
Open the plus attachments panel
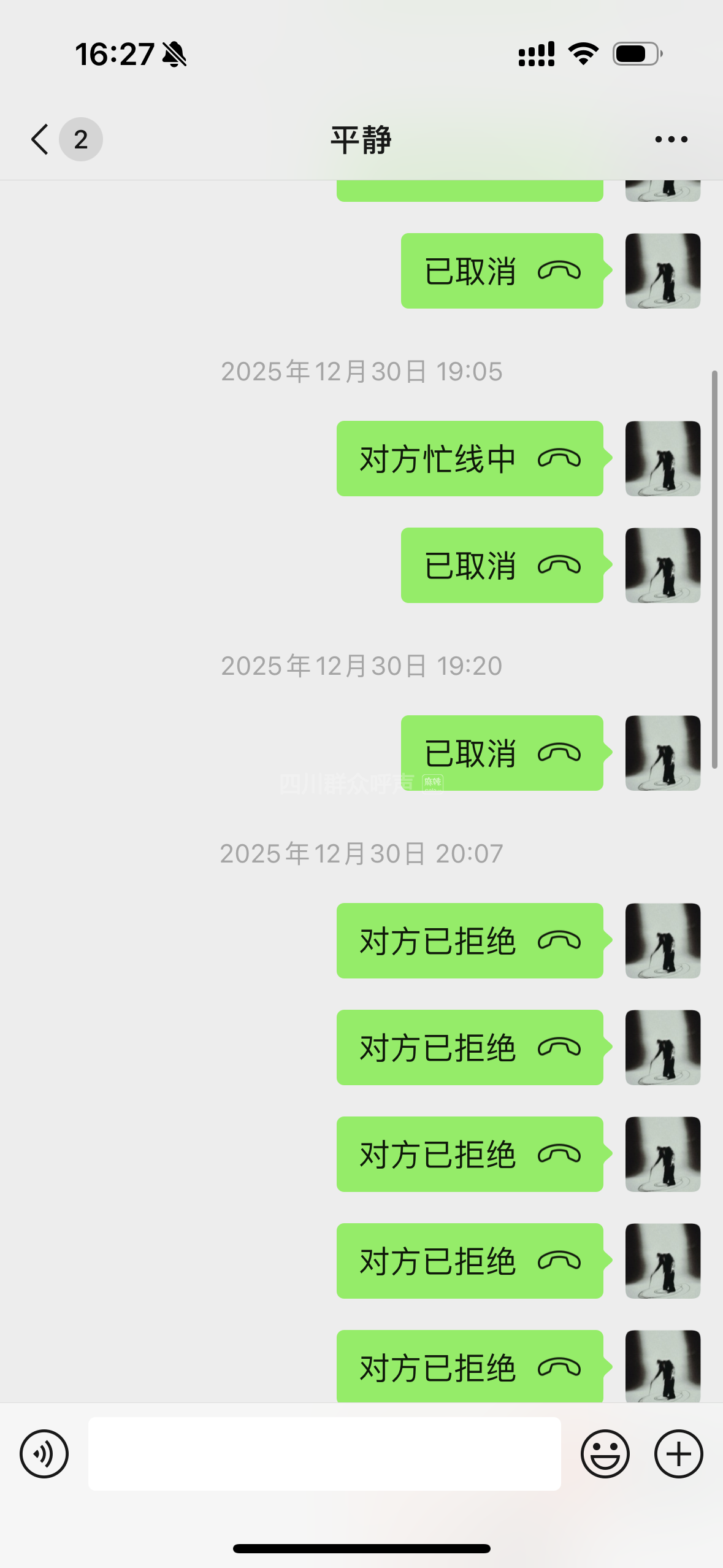click(678, 1453)
